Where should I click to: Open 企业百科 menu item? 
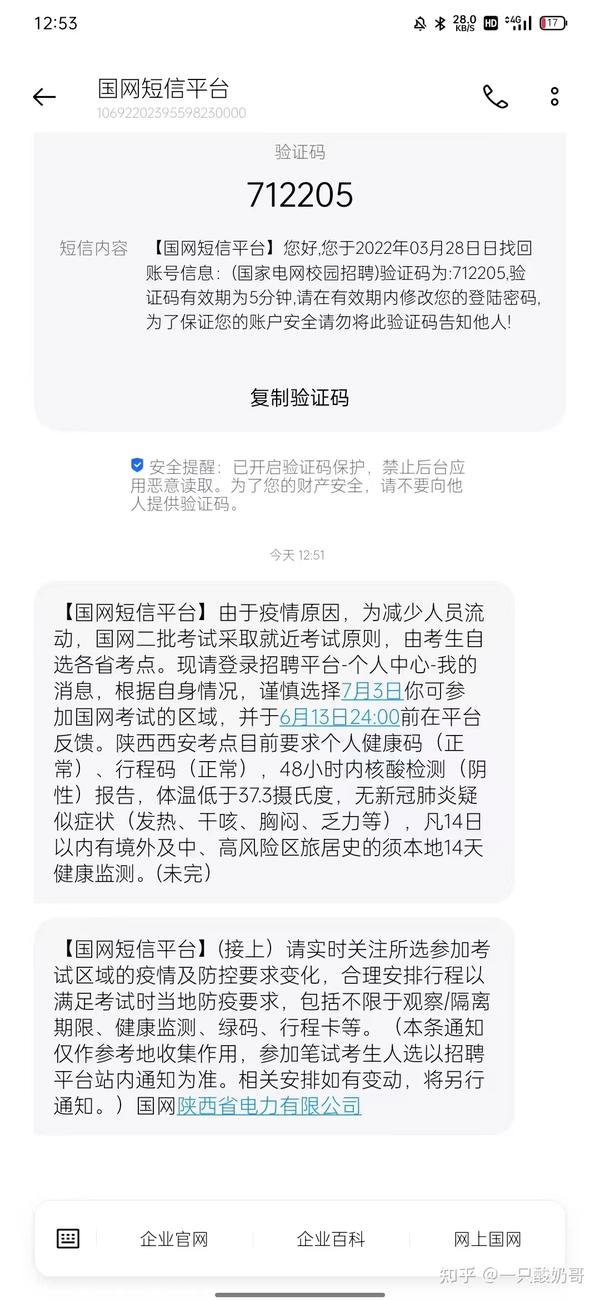[331, 1239]
